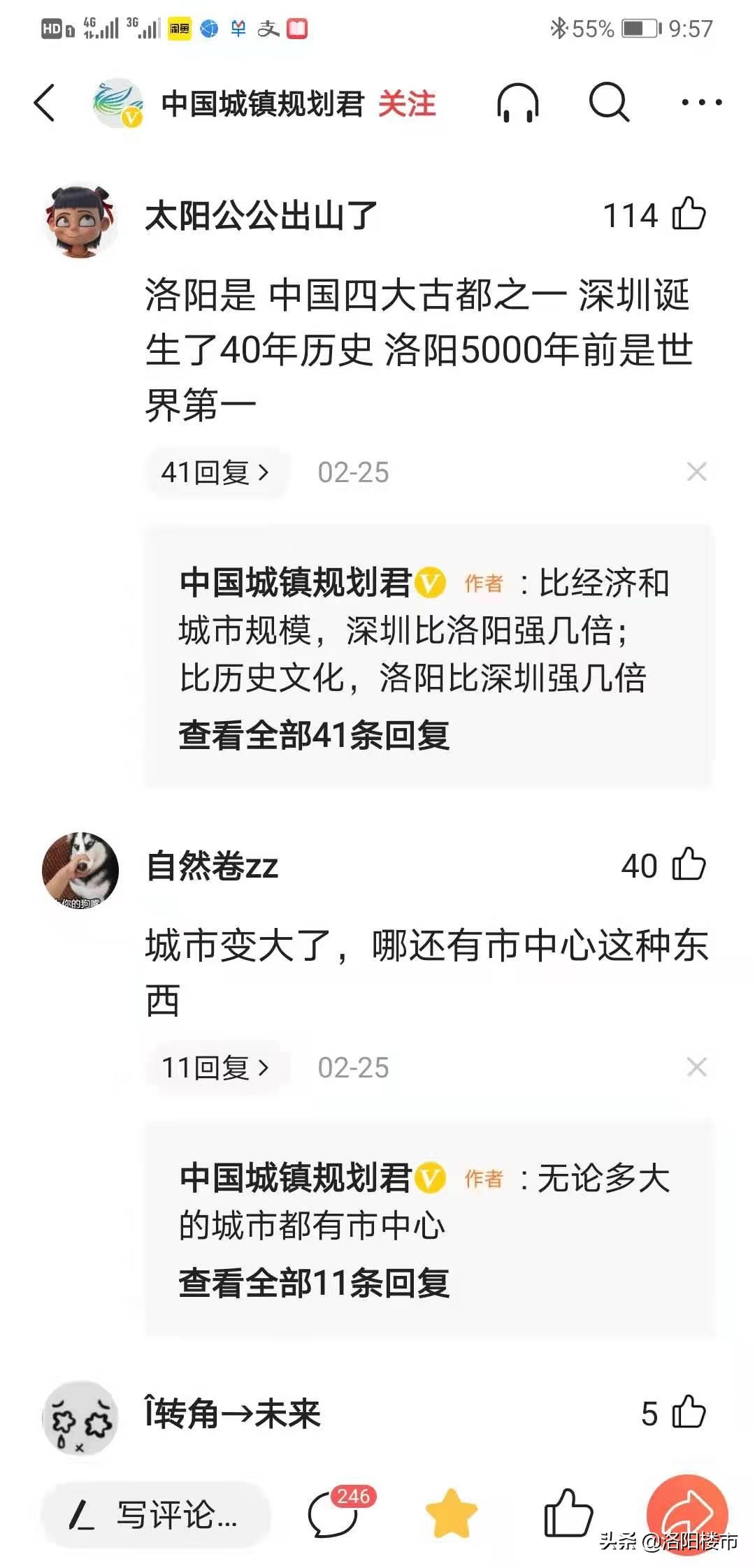The width and height of the screenshot is (755, 1568).
Task: Like the comment by 太阳公公出山了
Action: [689, 215]
